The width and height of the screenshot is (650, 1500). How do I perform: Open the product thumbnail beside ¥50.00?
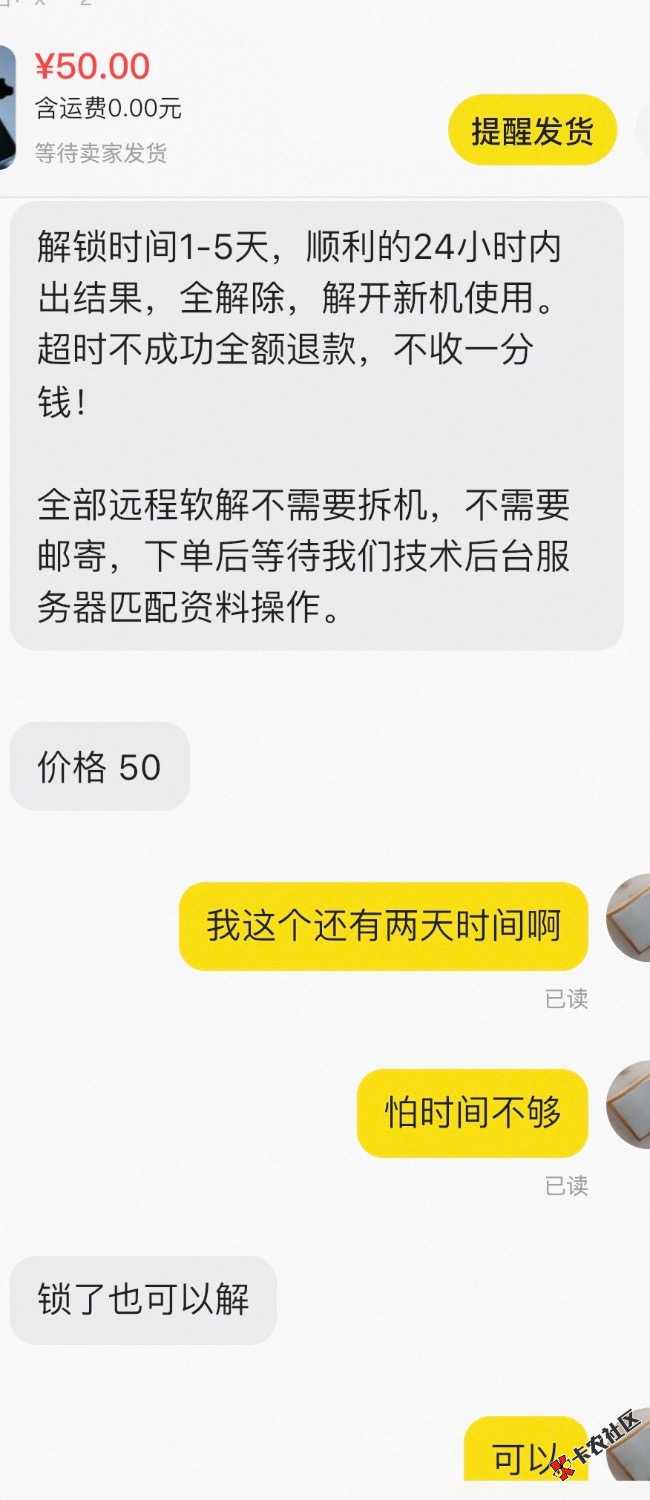coord(6,107)
